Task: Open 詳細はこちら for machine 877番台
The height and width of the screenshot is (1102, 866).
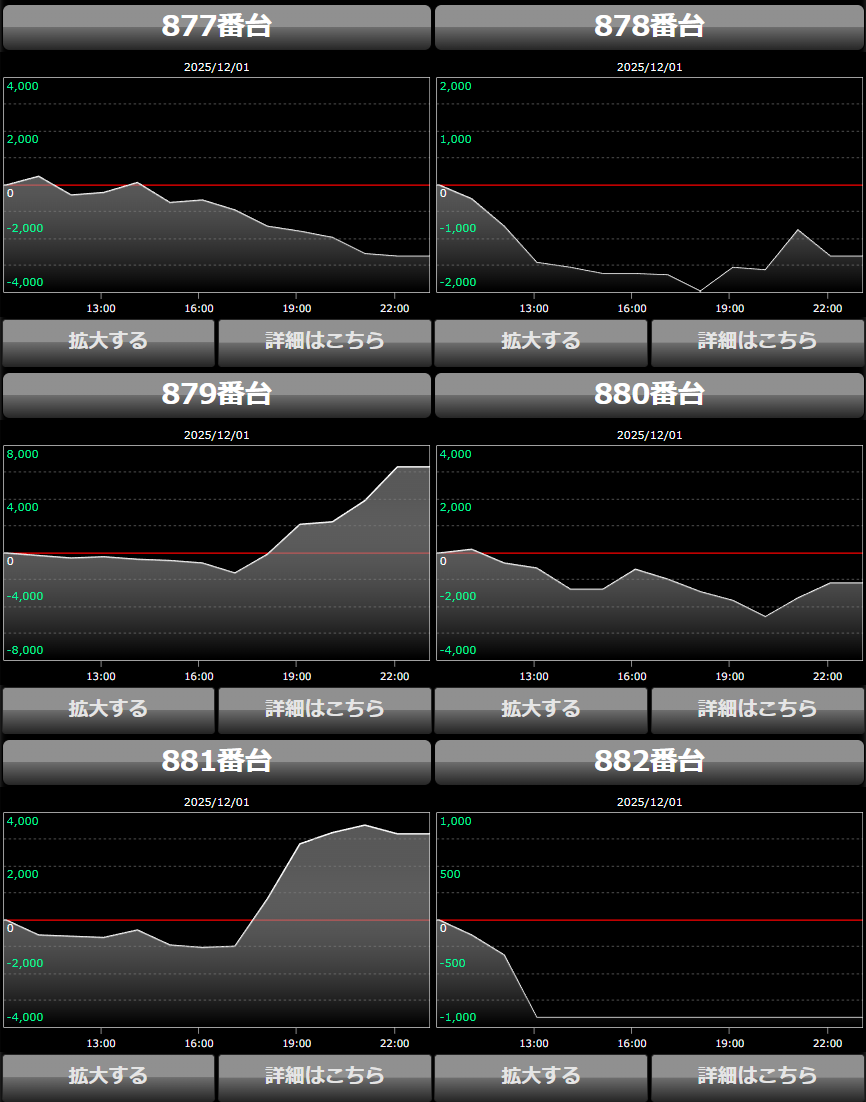Action: [324, 342]
